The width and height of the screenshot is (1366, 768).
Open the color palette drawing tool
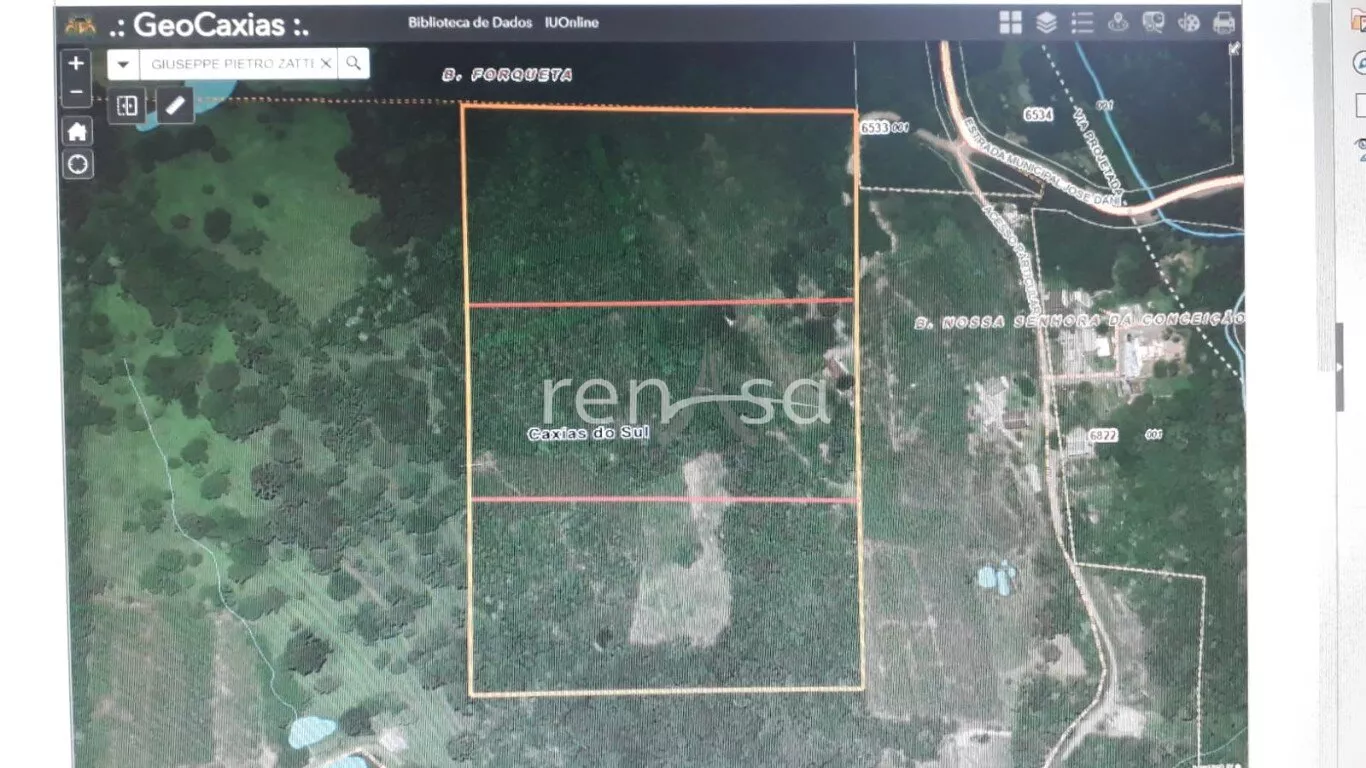(x=1189, y=22)
